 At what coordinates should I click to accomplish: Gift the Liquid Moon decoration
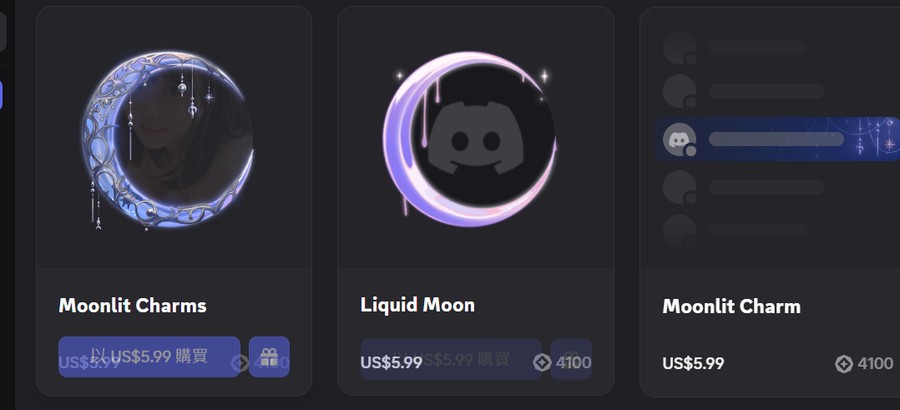click(x=571, y=359)
